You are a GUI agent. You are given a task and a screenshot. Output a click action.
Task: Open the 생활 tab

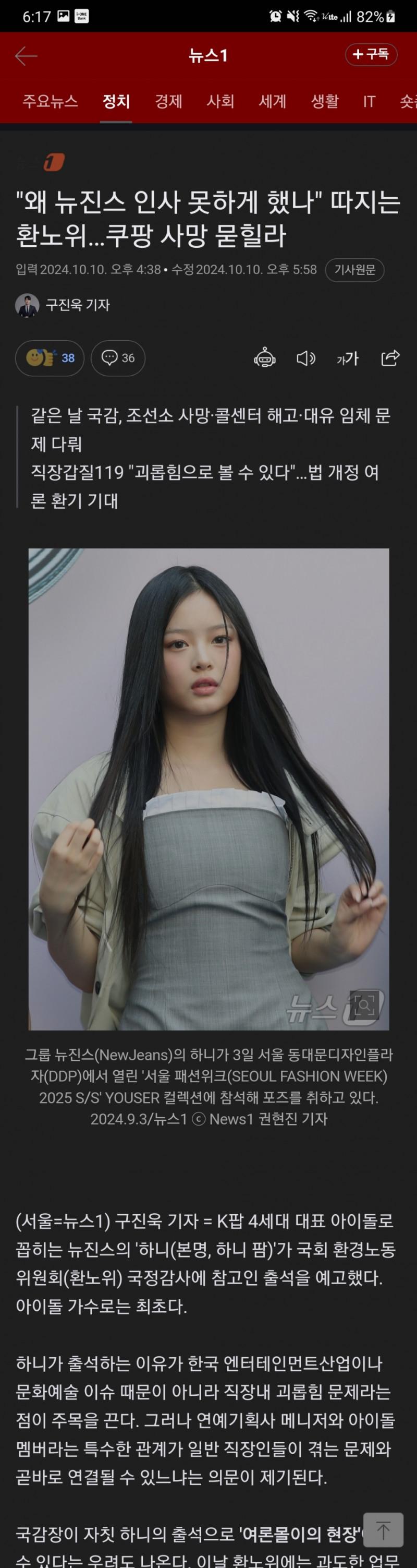(x=325, y=101)
